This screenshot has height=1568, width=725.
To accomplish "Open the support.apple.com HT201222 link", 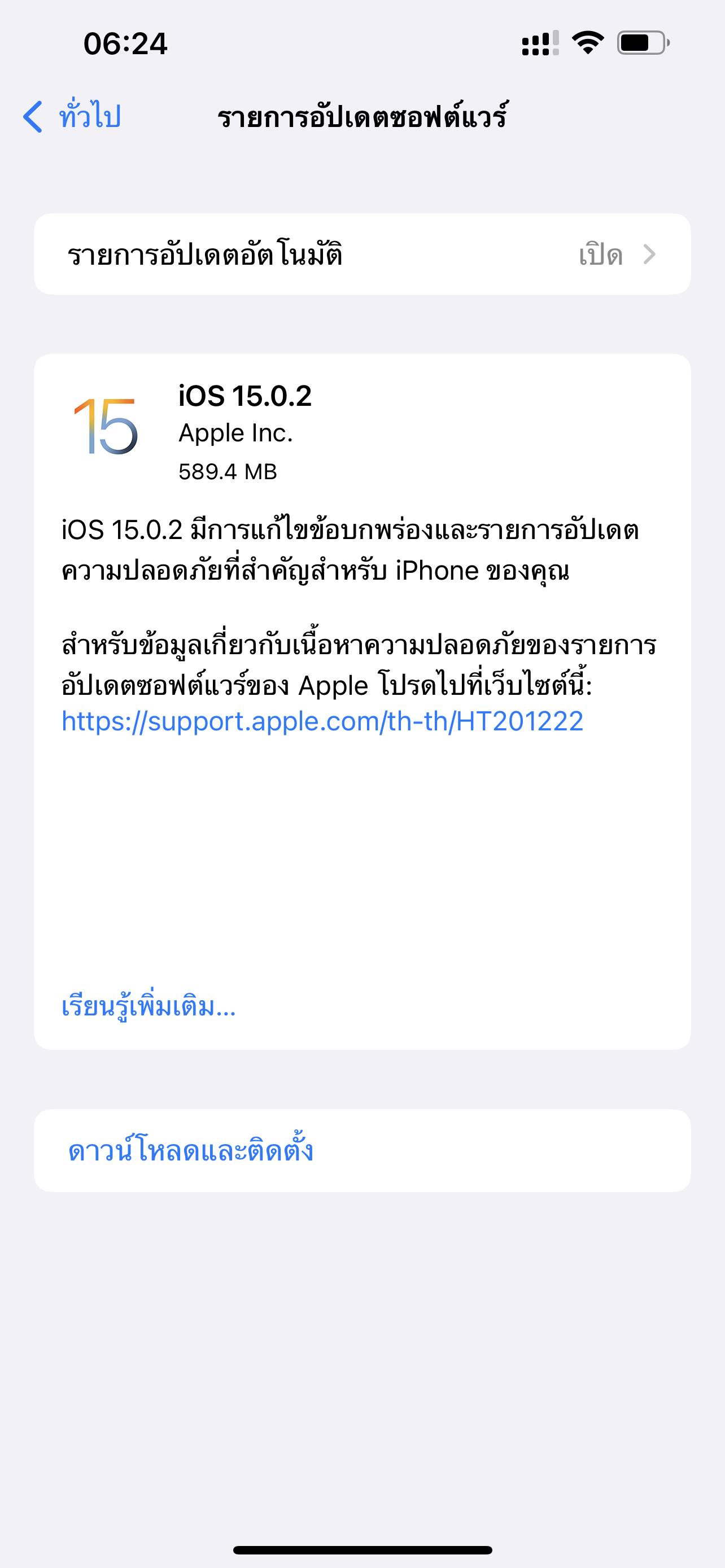I will 322,721.
